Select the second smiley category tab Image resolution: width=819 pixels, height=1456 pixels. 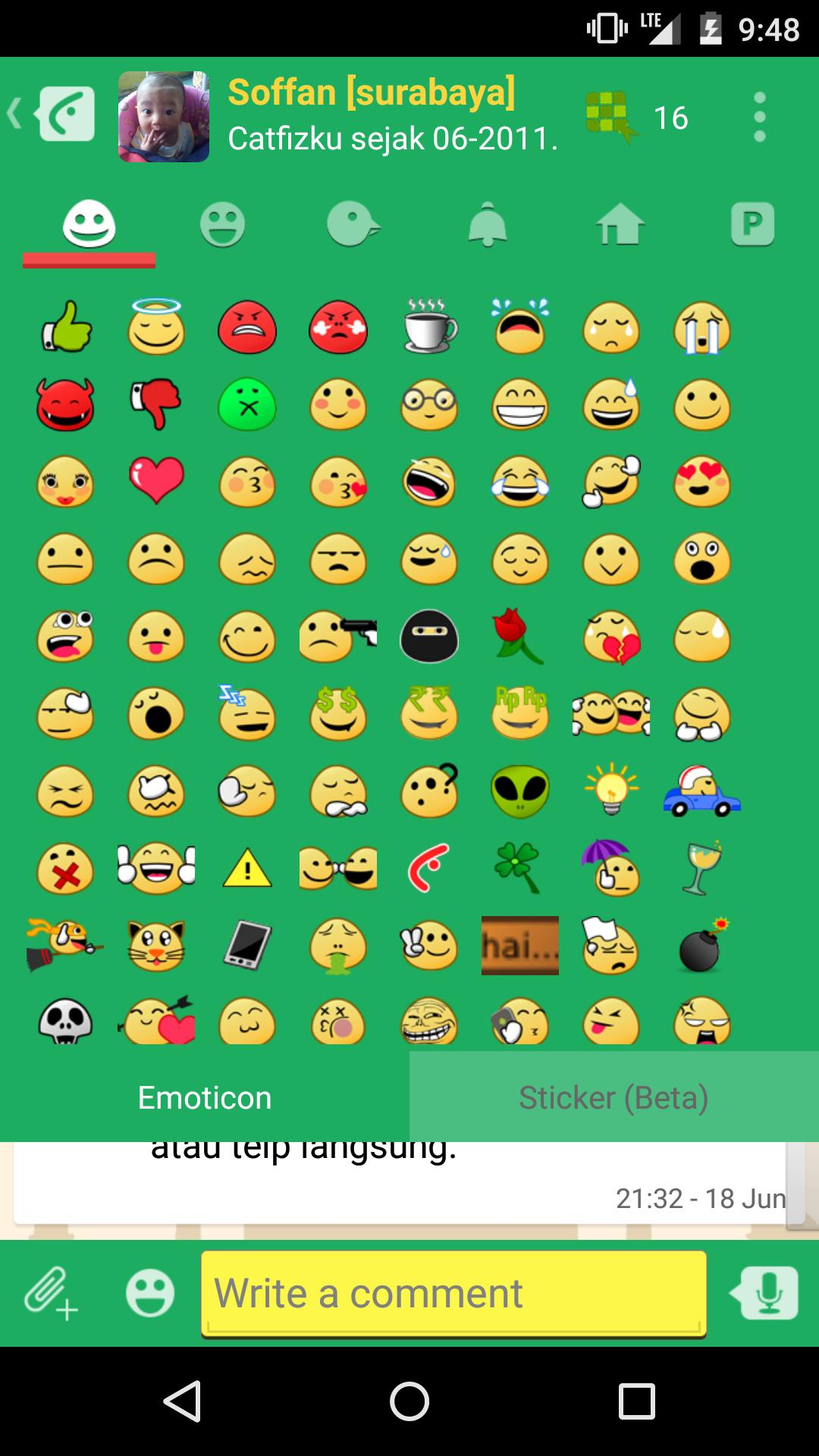click(222, 225)
